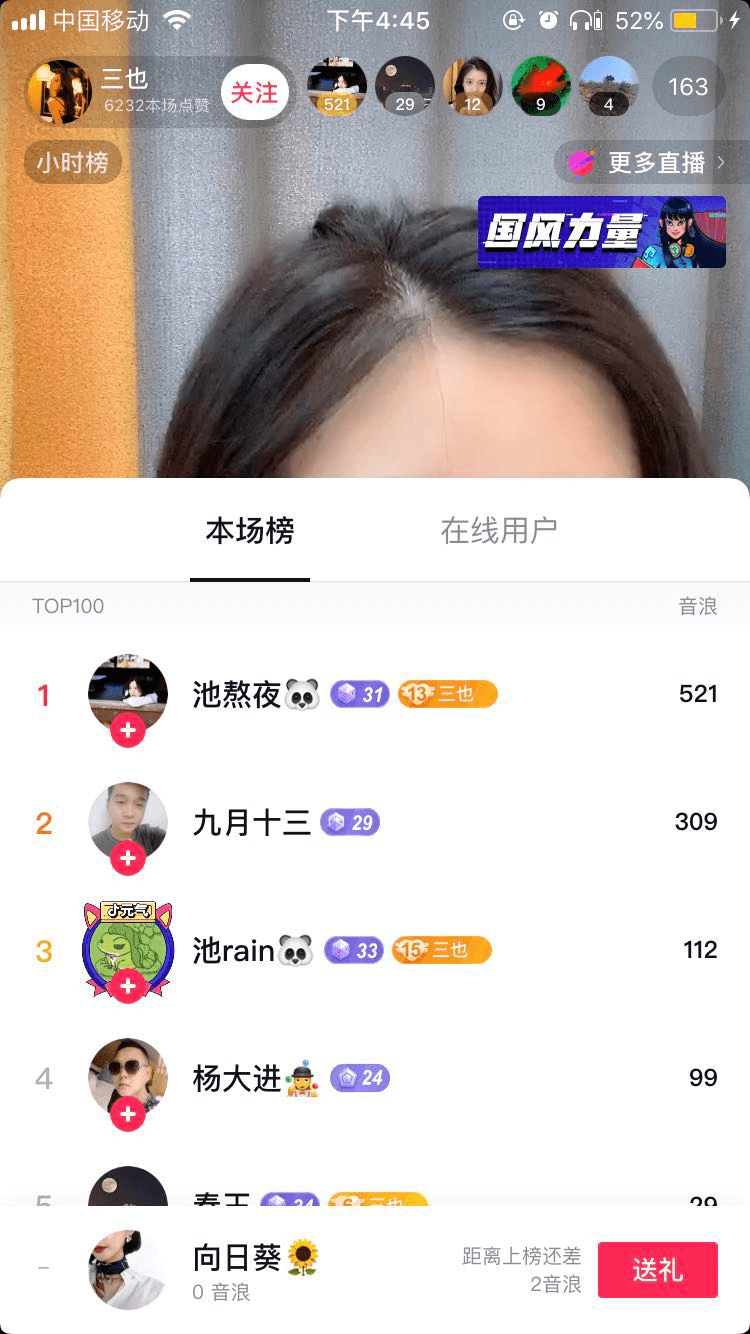This screenshot has height=1334, width=750.
Task: Open the 小时榜 hourly ranking
Action: tap(73, 163)
